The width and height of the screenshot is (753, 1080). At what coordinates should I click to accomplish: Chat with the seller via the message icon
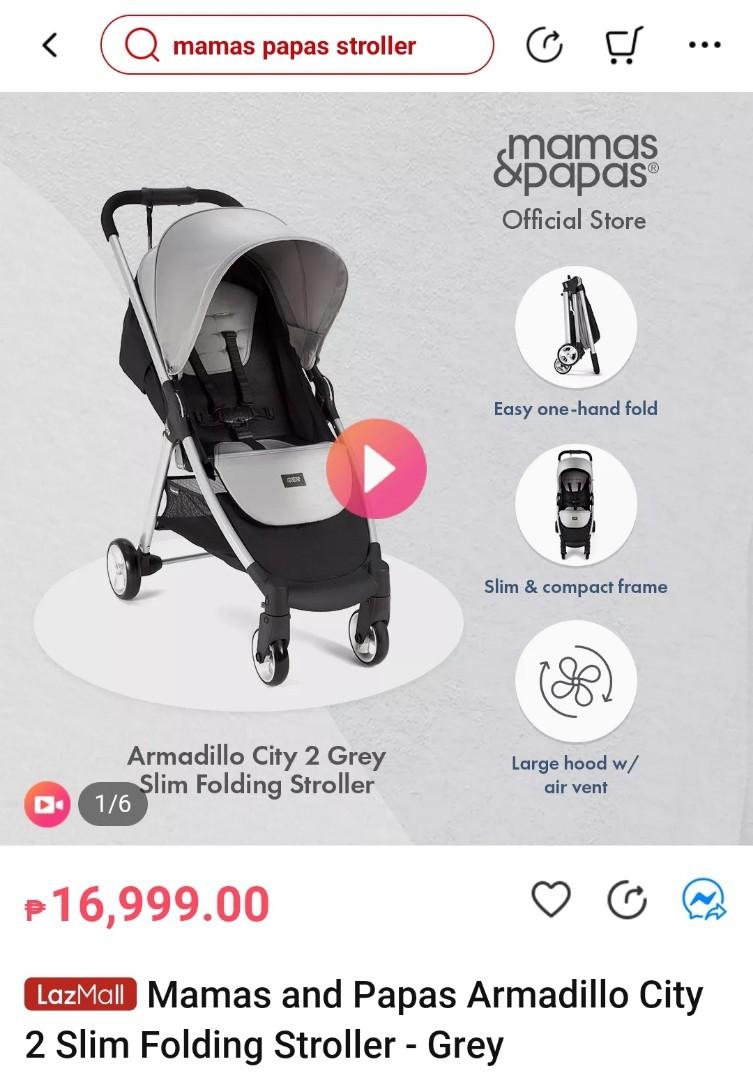click(703, 900)
